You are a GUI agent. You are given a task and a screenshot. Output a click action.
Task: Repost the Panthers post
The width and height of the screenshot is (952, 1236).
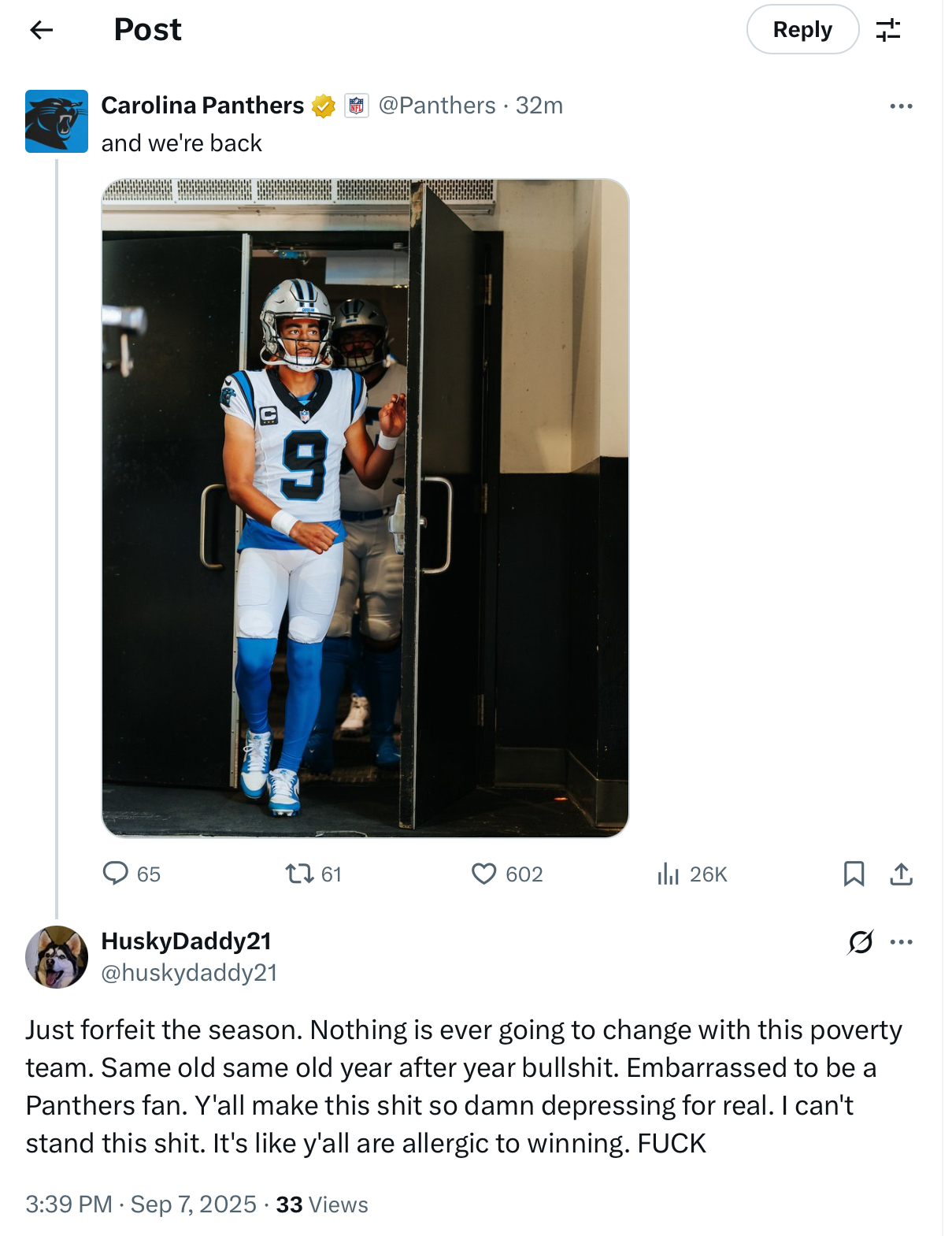(x=299, y=874)
